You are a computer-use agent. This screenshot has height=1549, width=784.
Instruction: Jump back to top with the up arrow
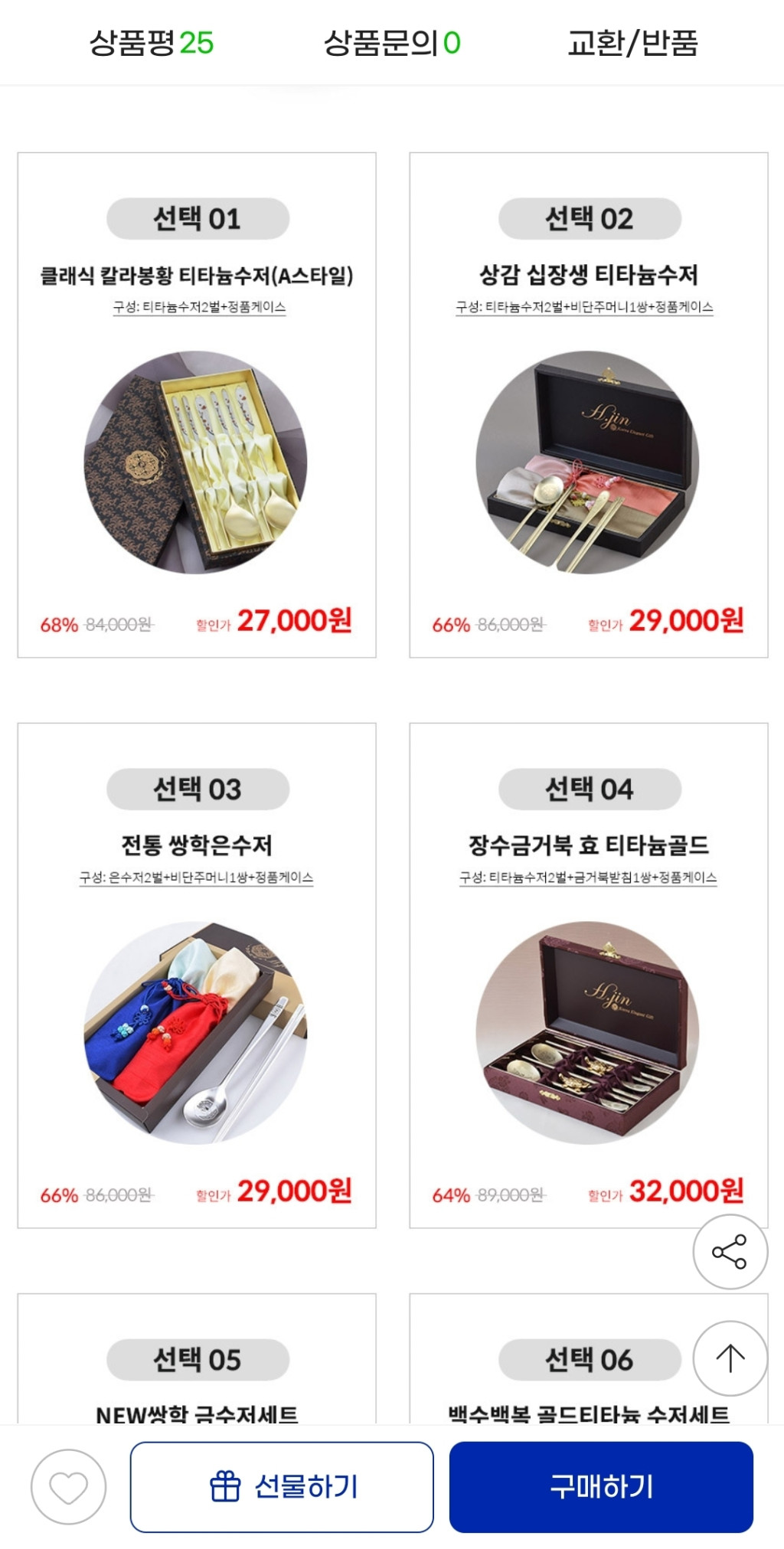[x=730, y=1358]
